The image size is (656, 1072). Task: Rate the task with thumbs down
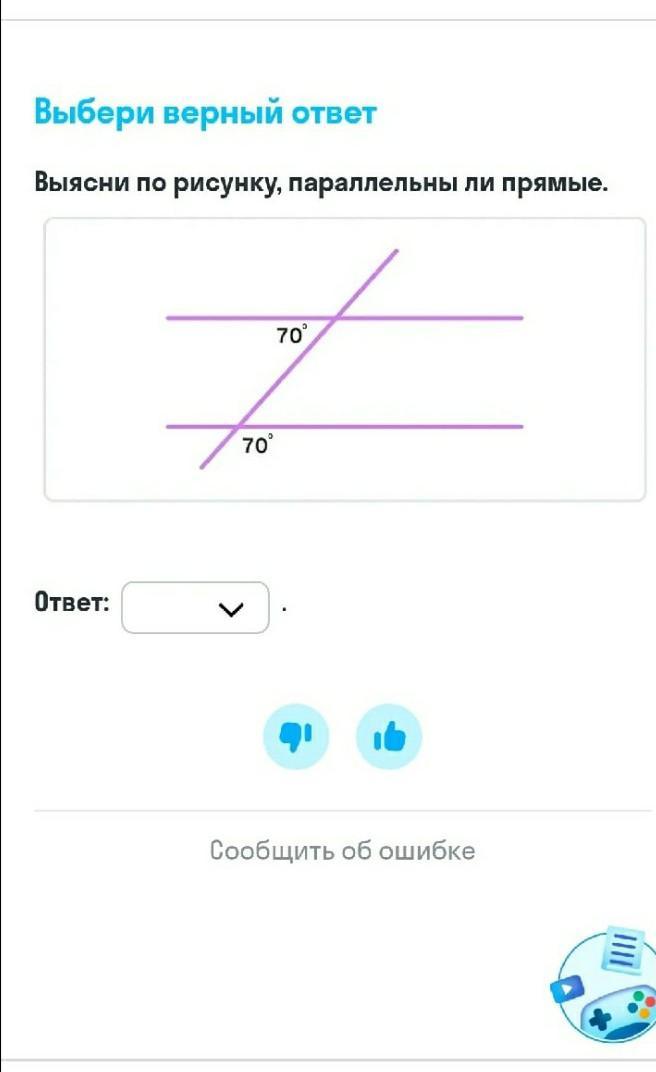[296, 736]
